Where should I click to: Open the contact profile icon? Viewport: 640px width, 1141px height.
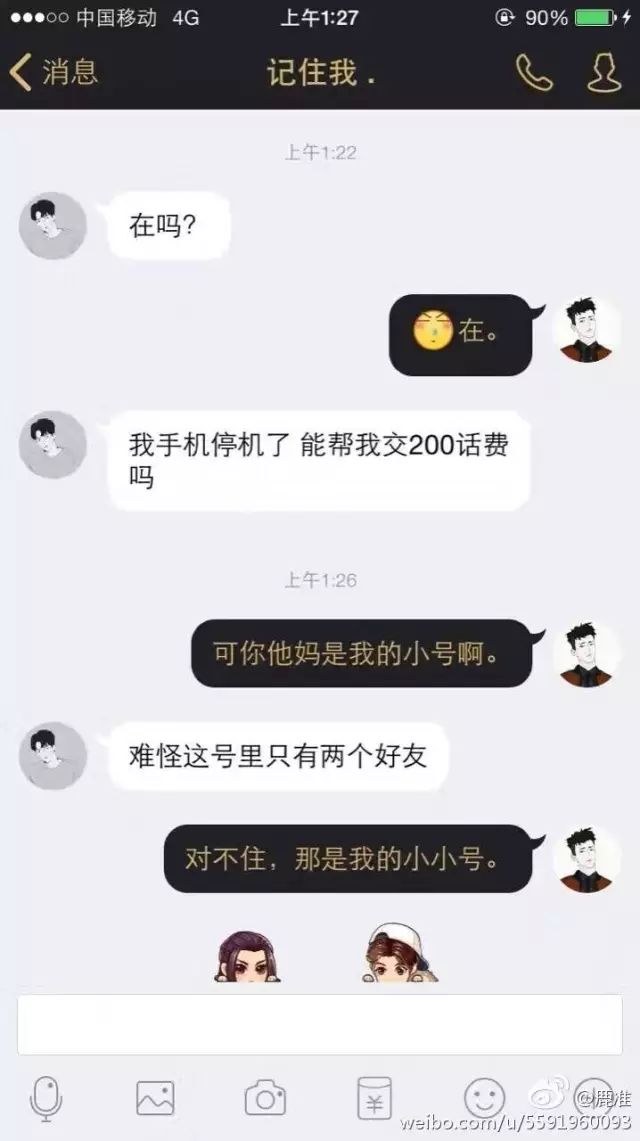pos(603,72)
